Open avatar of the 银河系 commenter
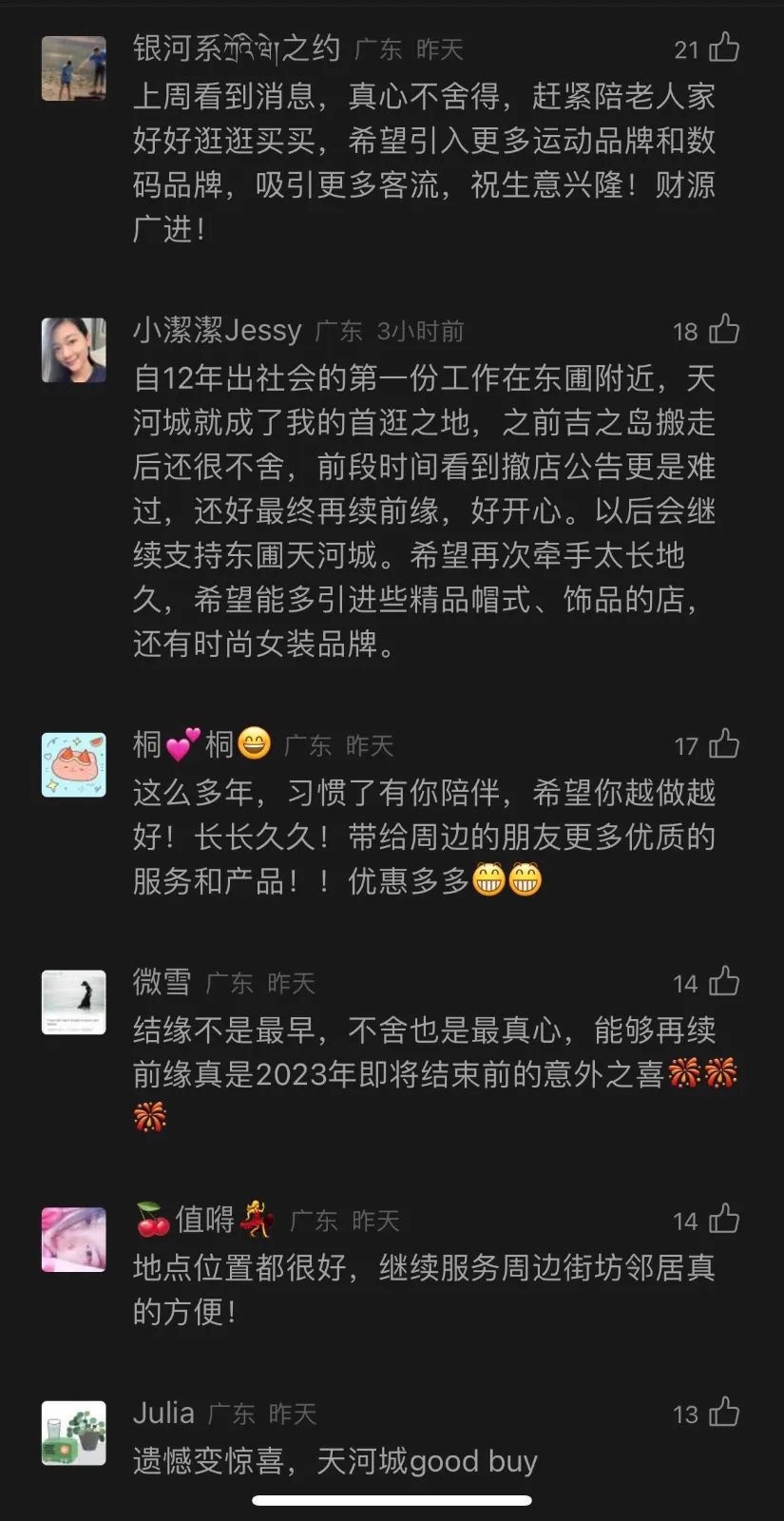This screenshot has height=1521, width=784. tap(74, 67)
